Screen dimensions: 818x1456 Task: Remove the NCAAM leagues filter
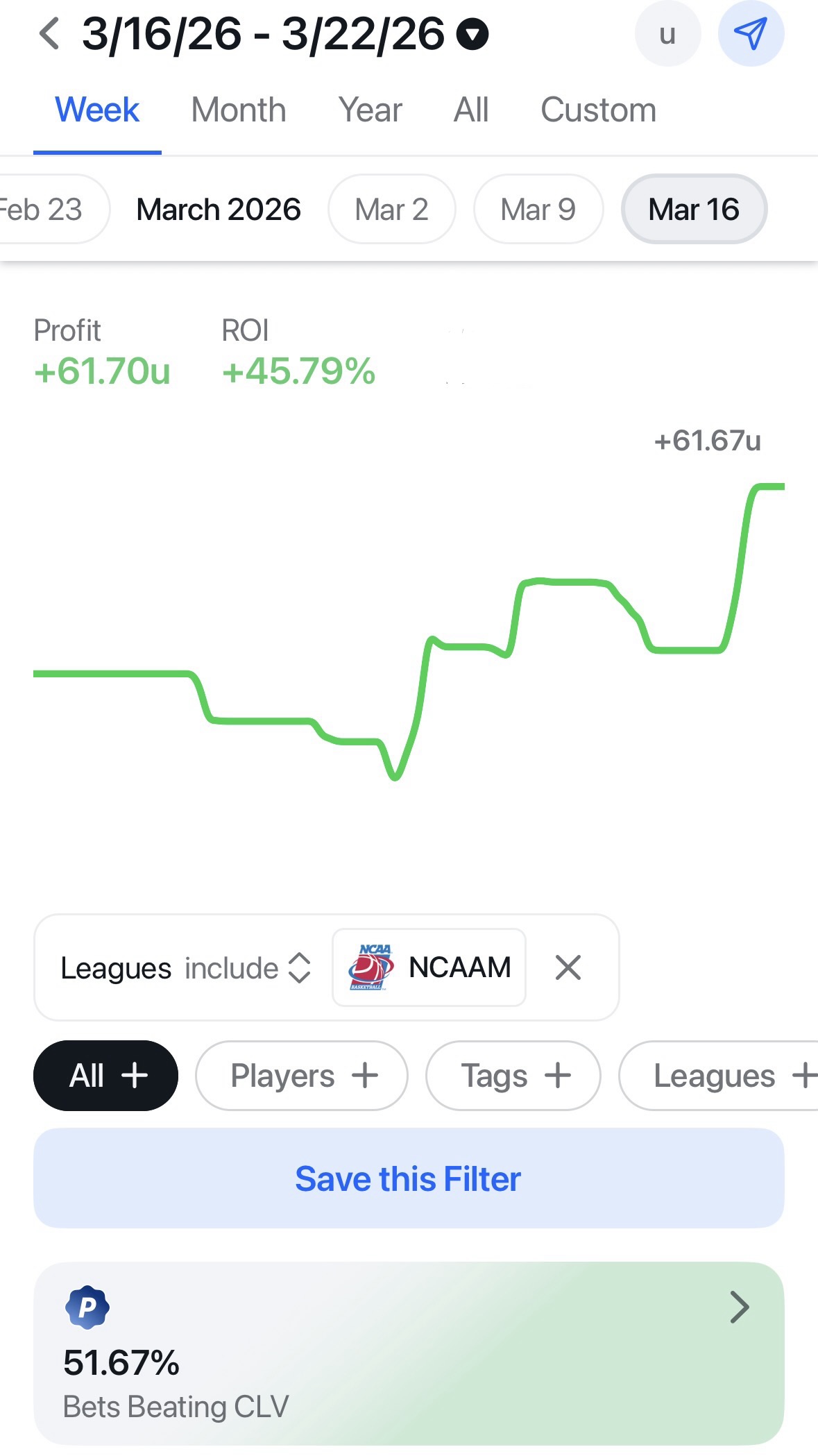568,967
